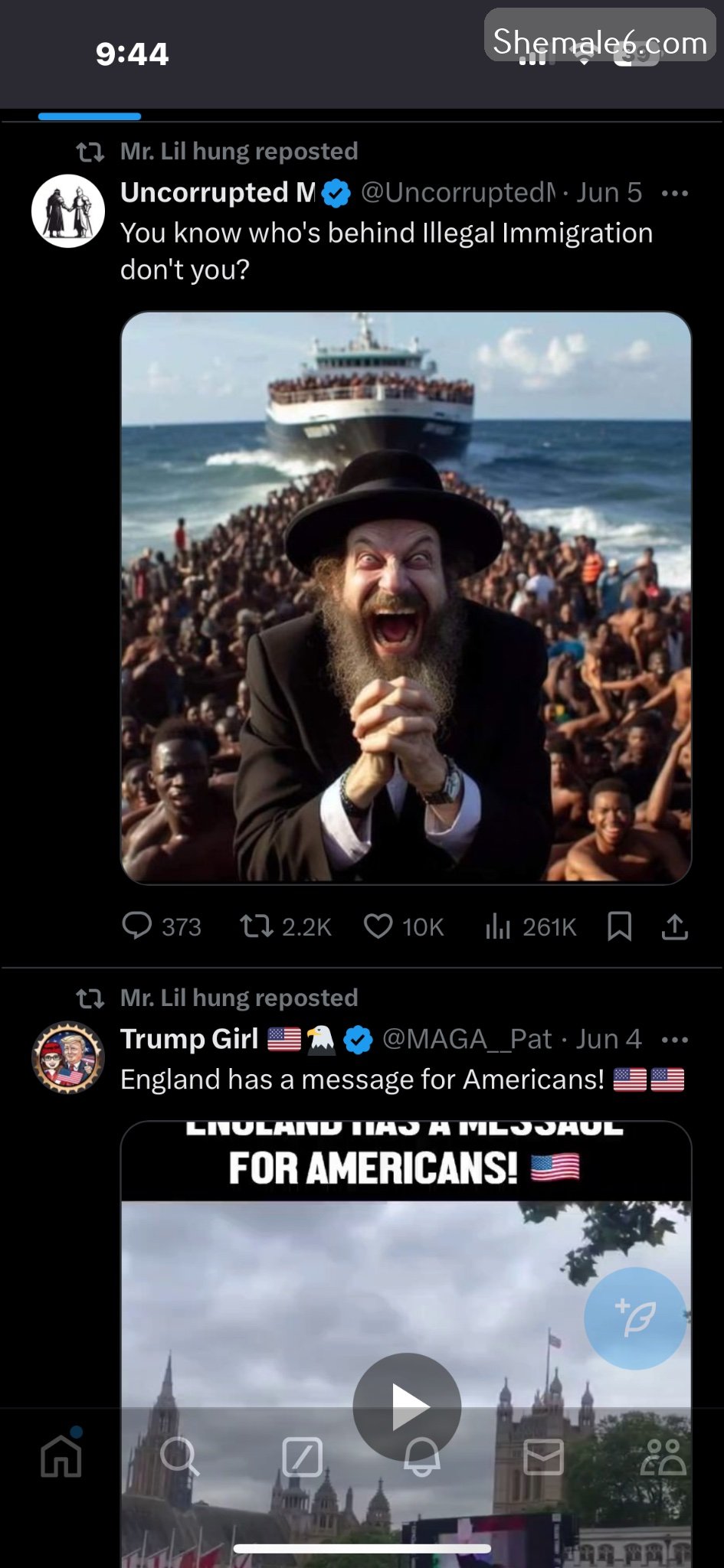Compose a new post with the floating button
The width and height of the screenshot is (724, 1568).
pos(634,1318)
